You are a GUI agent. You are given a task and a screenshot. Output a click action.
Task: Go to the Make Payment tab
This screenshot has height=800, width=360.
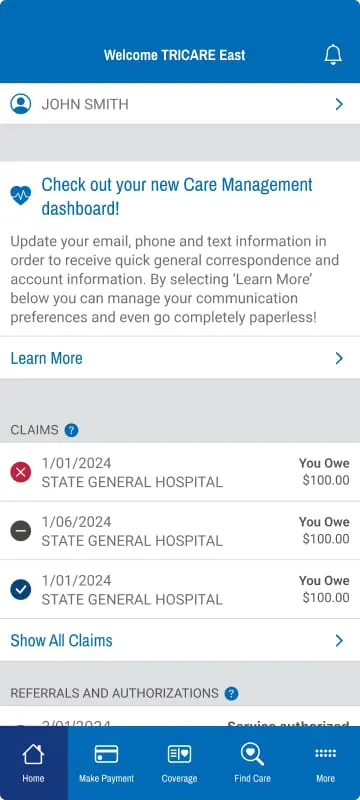(x=106, y=763)
